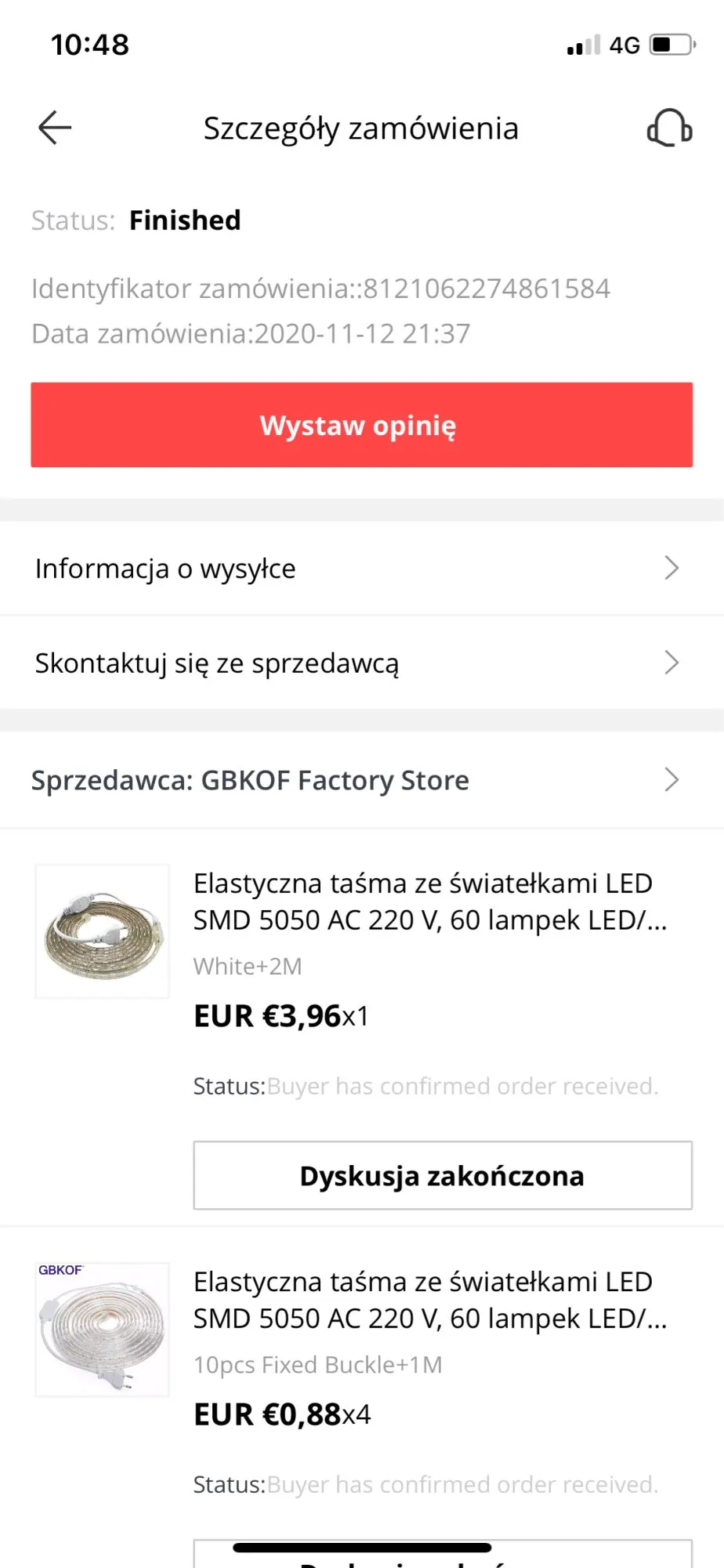724x1568 pixels.
Task: Open customer support headset icon
Action: pyautogui.click(x=669, y=128)
